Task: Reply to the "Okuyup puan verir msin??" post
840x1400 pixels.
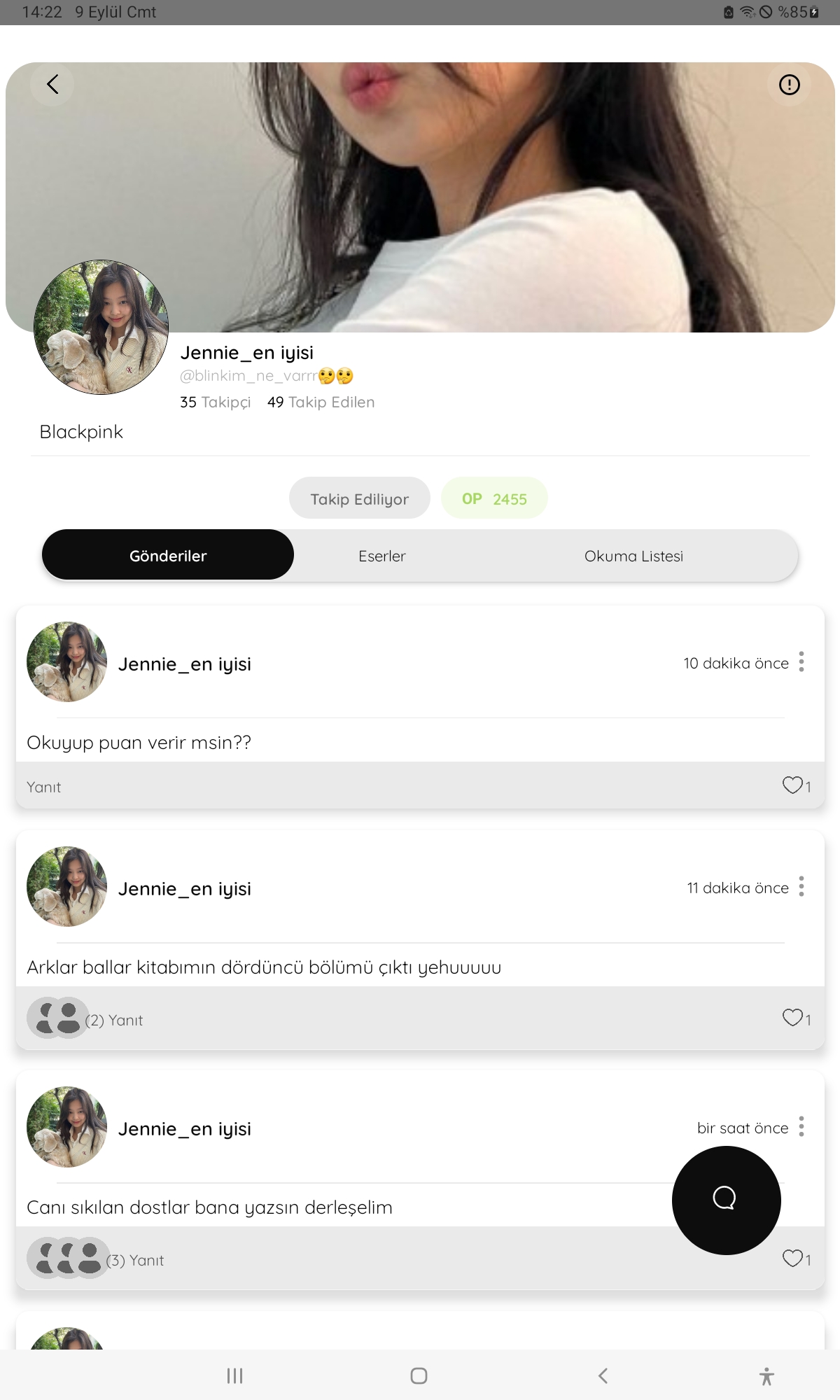Action: tap(44, 787)
